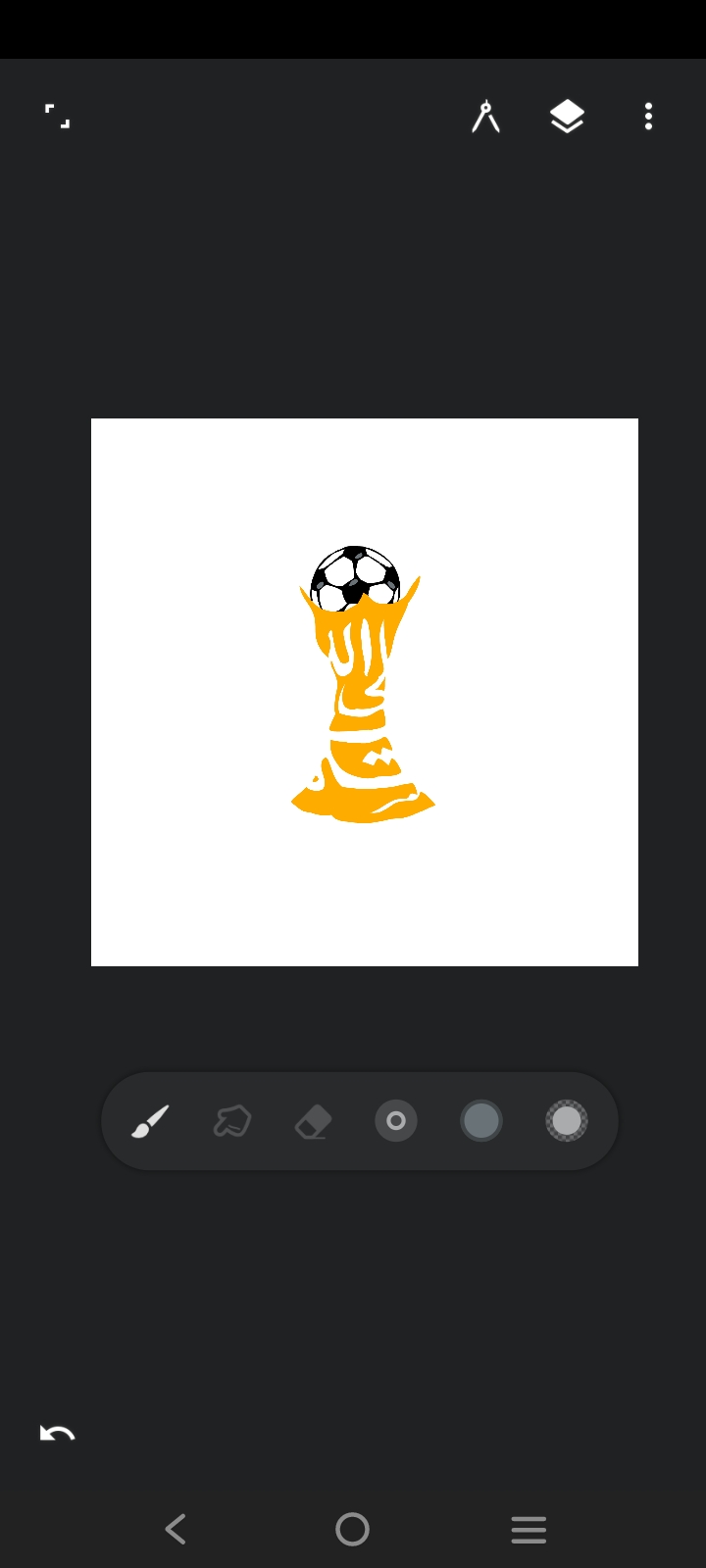This screenshot has height=1568, width=706.
Task: Open the brush size control
Action: click(x=396, y=1121)
